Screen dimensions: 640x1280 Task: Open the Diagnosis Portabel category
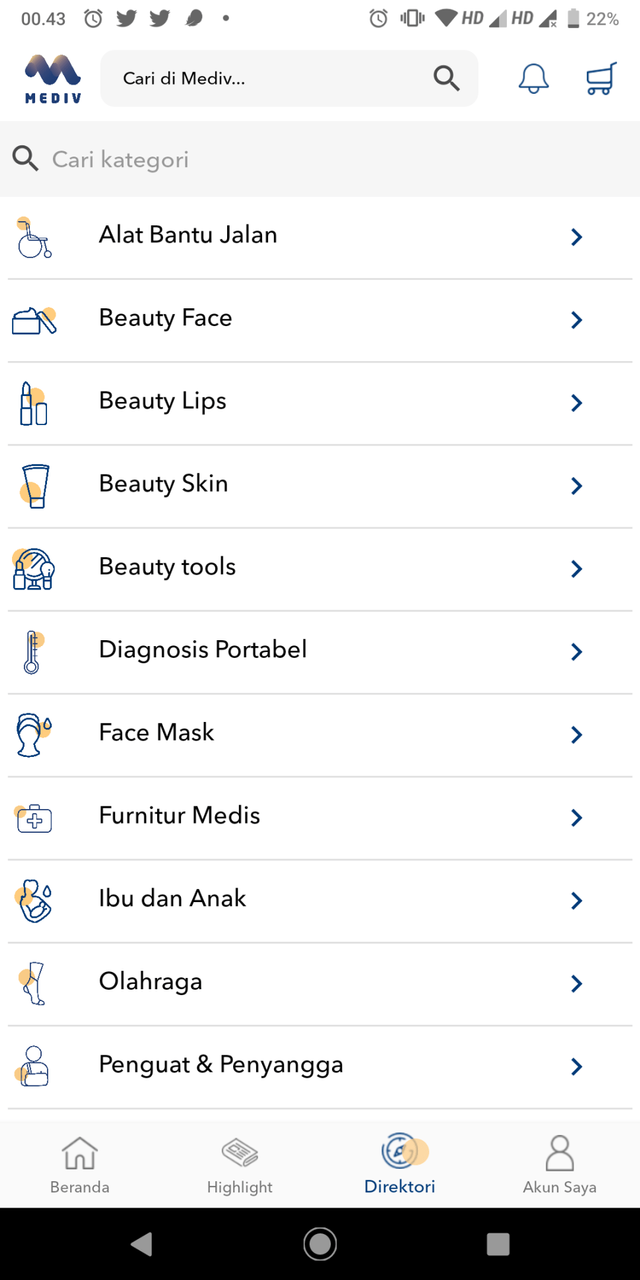click(320, 652)
